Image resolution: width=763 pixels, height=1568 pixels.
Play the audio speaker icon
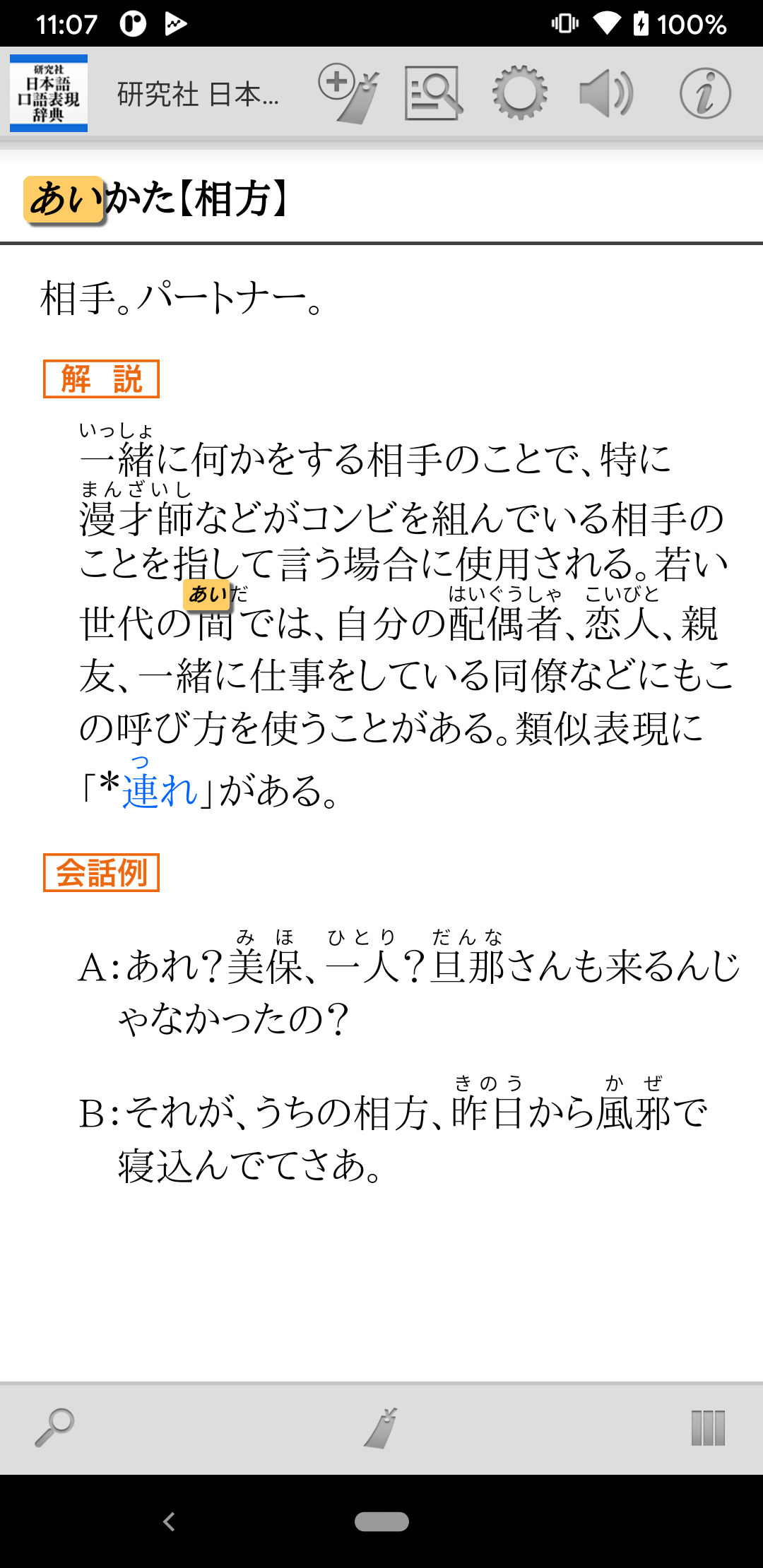[606, 93]
